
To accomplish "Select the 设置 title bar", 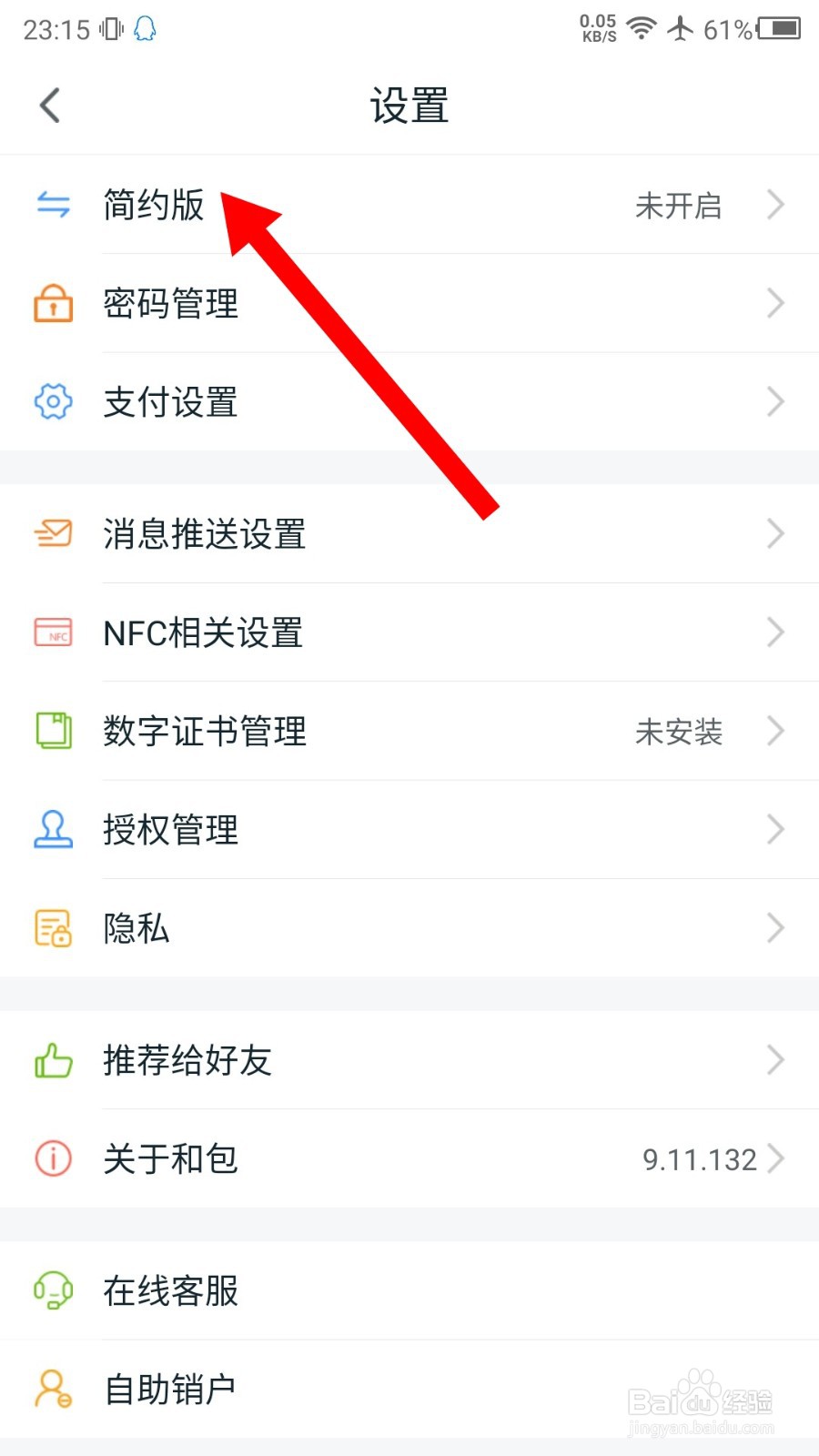I will click(409, 105).
